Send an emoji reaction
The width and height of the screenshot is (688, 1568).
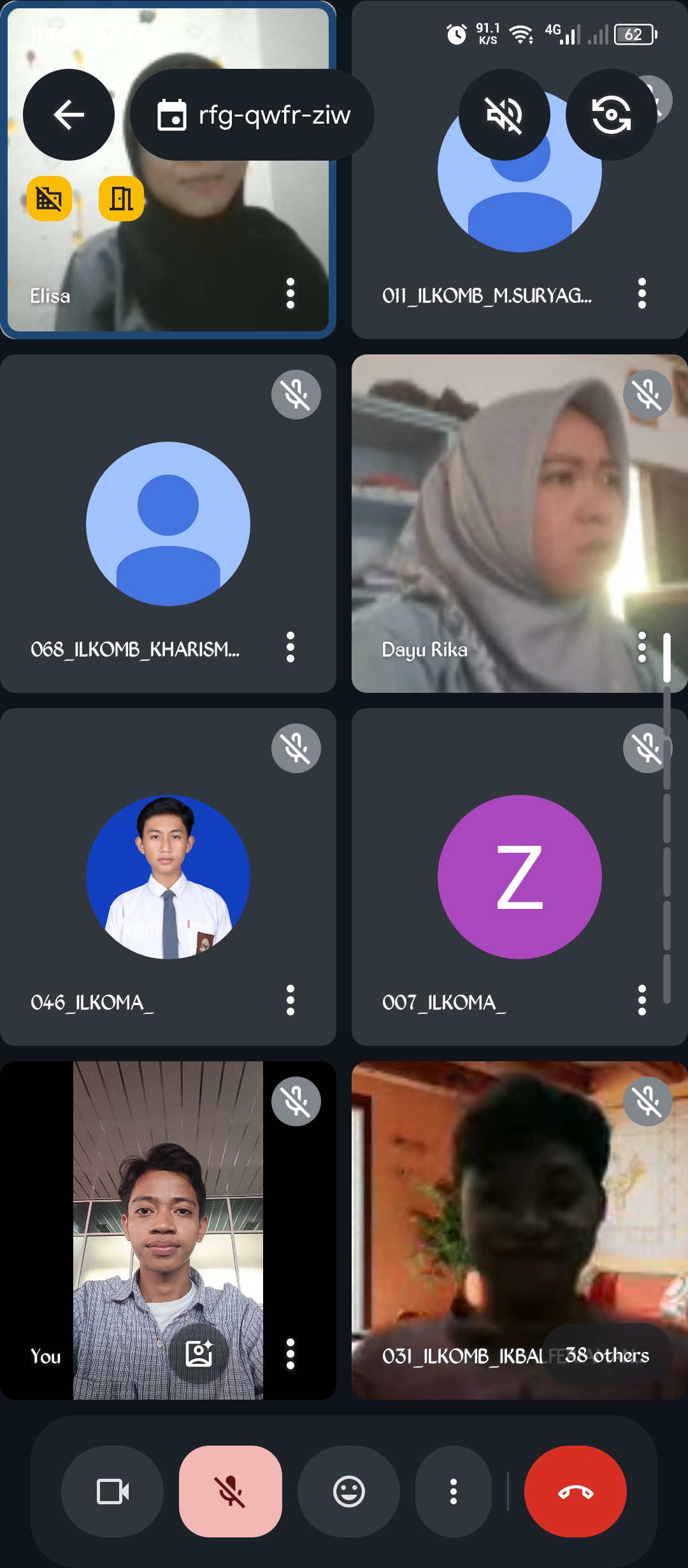(349, 1492)
